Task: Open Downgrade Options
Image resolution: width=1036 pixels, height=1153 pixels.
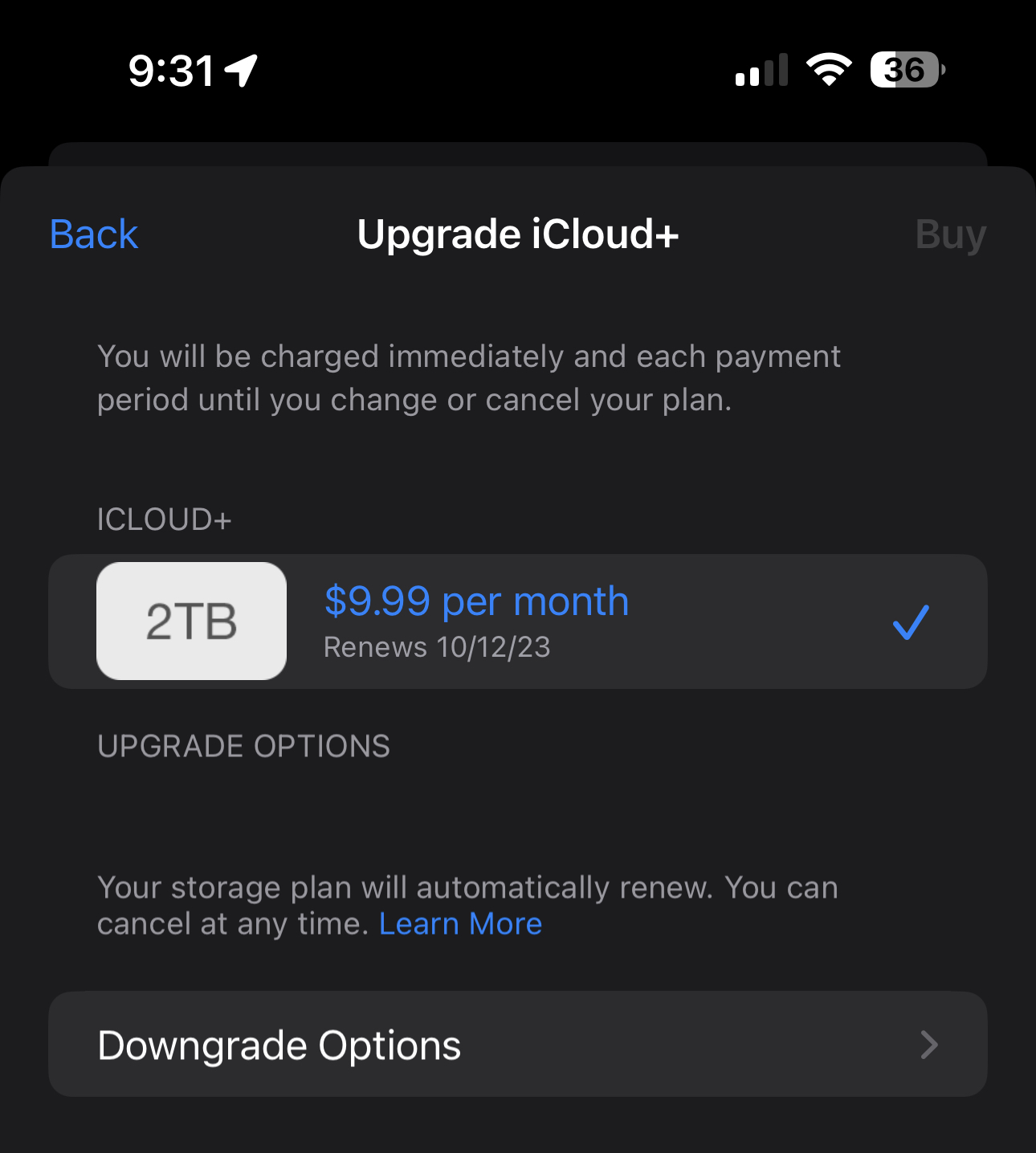Action: 517,1045
